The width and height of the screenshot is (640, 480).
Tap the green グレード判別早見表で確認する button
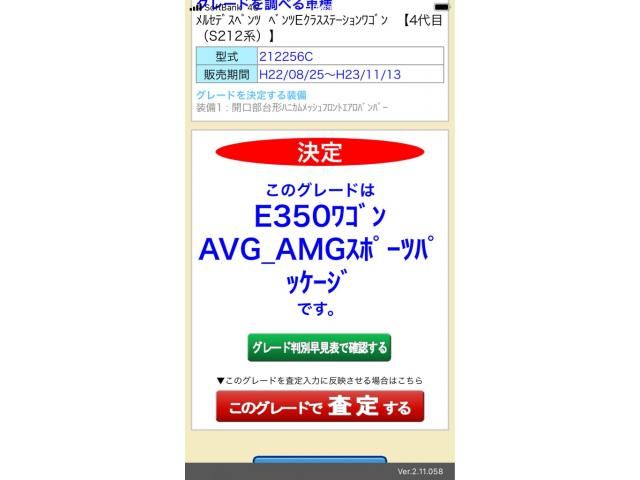tap(319, 347)
